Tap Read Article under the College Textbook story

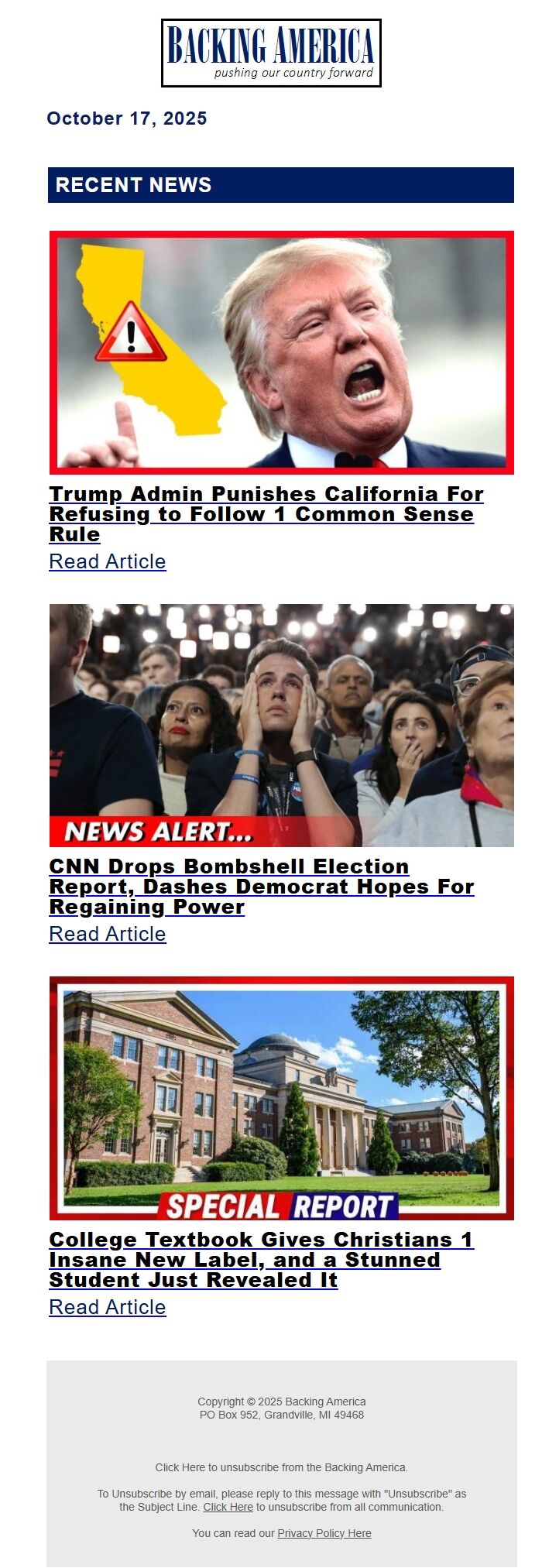coord(108,1307)
